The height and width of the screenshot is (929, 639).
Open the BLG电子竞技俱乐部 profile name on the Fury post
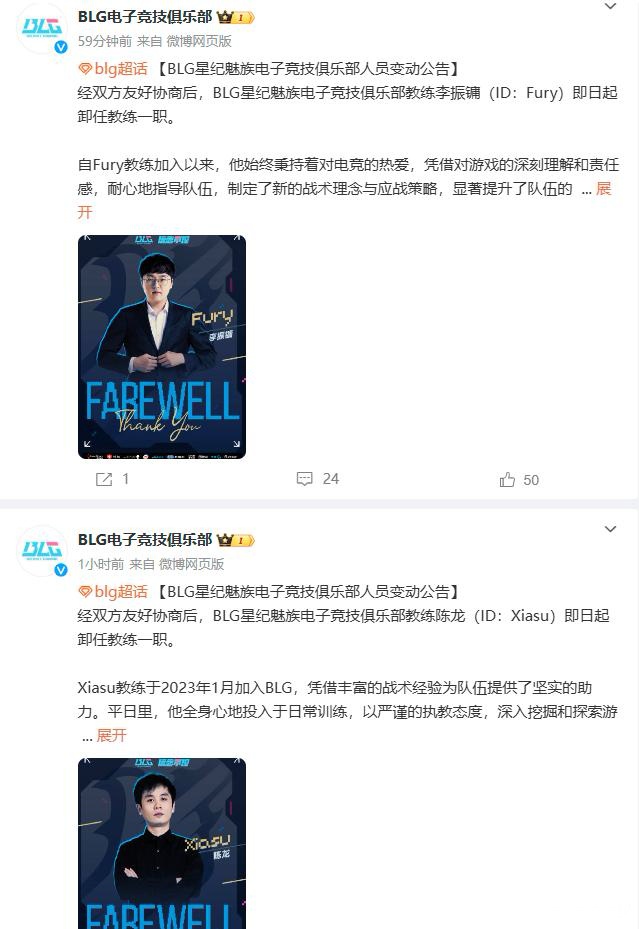pos(145,16)
